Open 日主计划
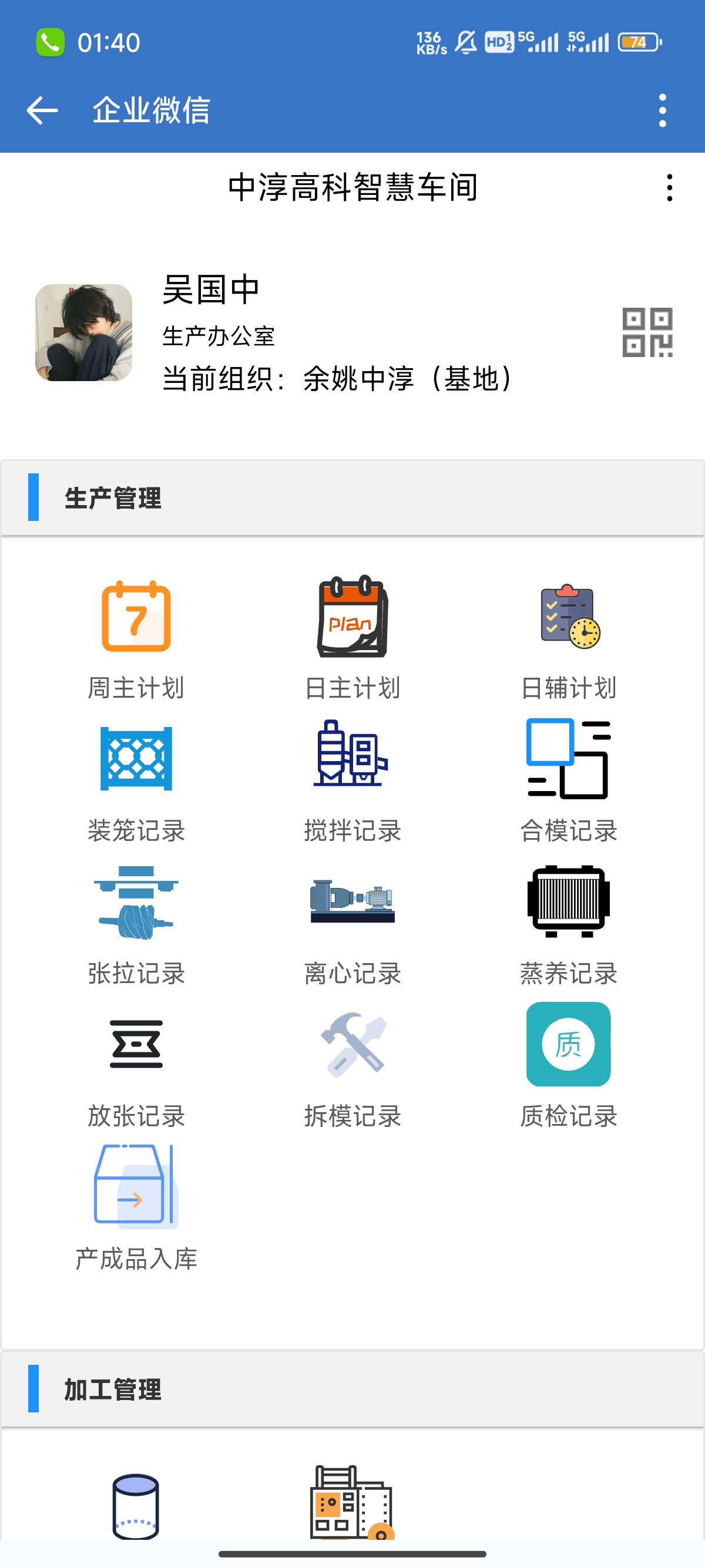The image size is (705, 1568). pos(352,639)
